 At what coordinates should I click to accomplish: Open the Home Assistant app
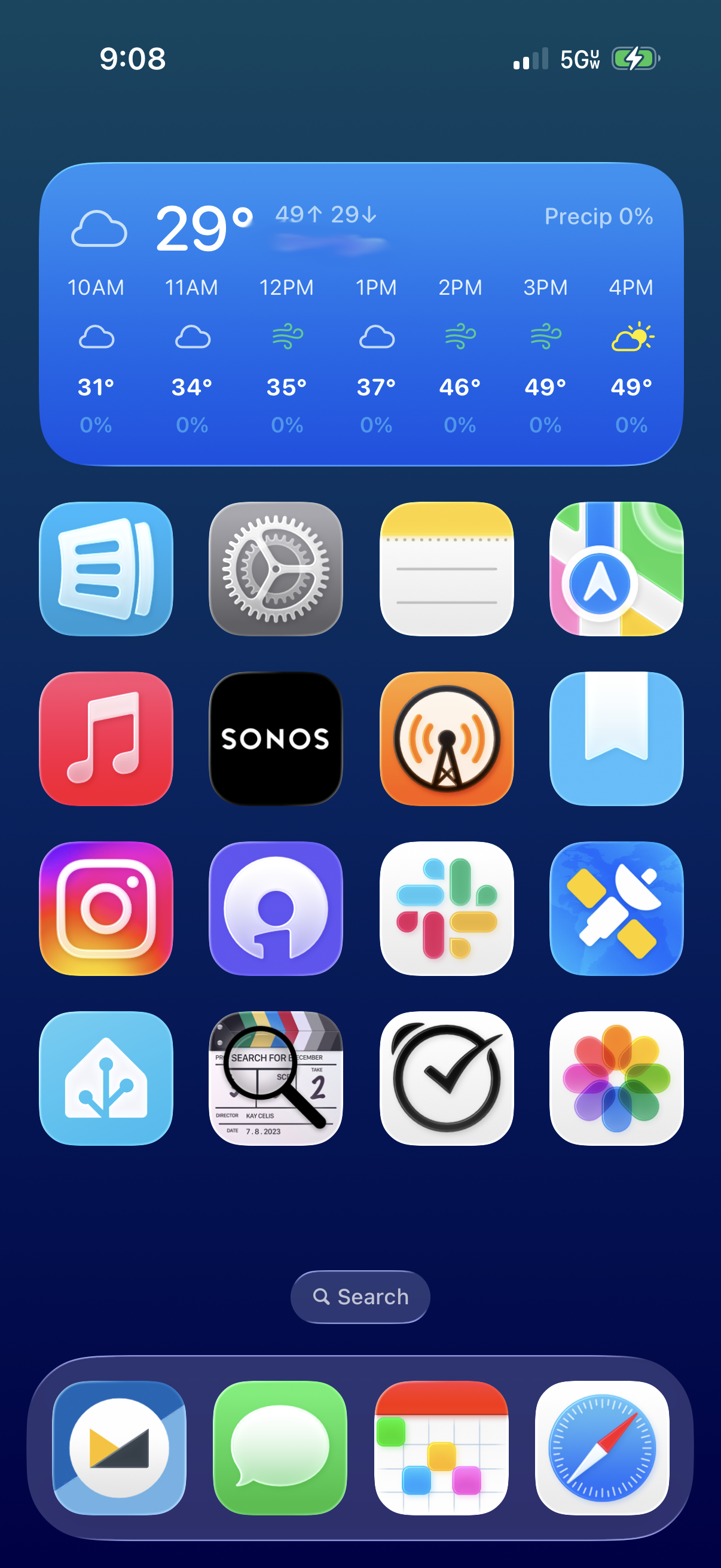[106, 1078]
